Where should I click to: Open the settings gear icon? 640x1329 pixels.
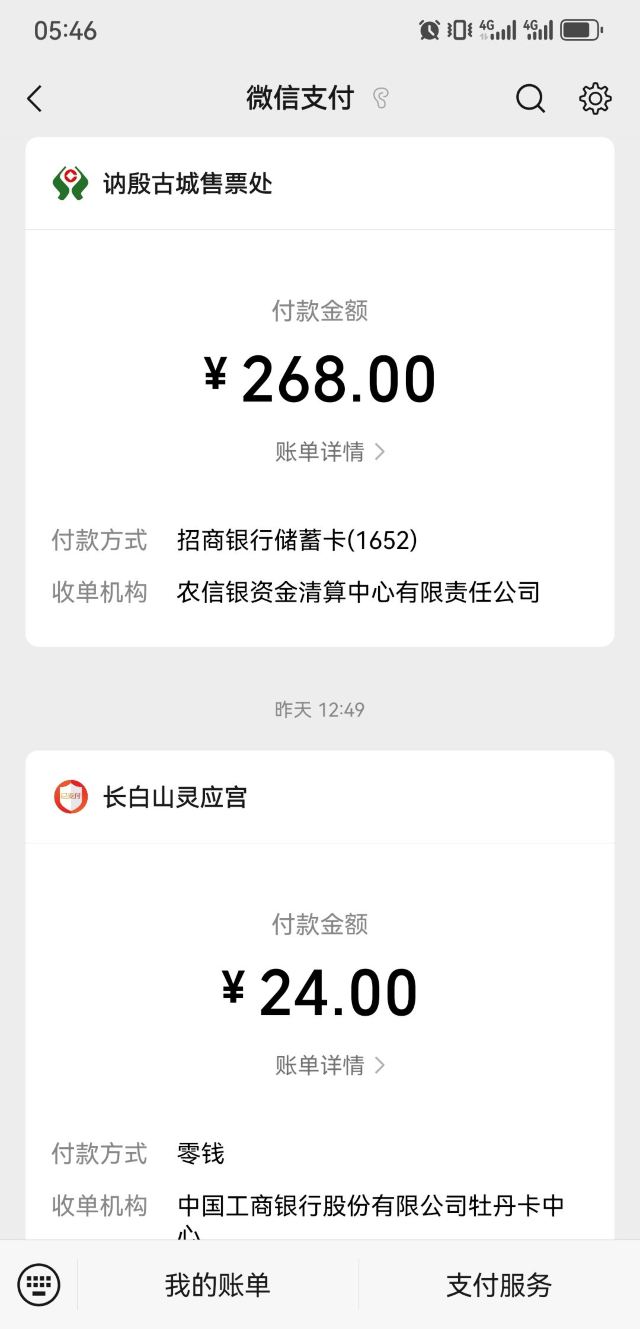595,98
